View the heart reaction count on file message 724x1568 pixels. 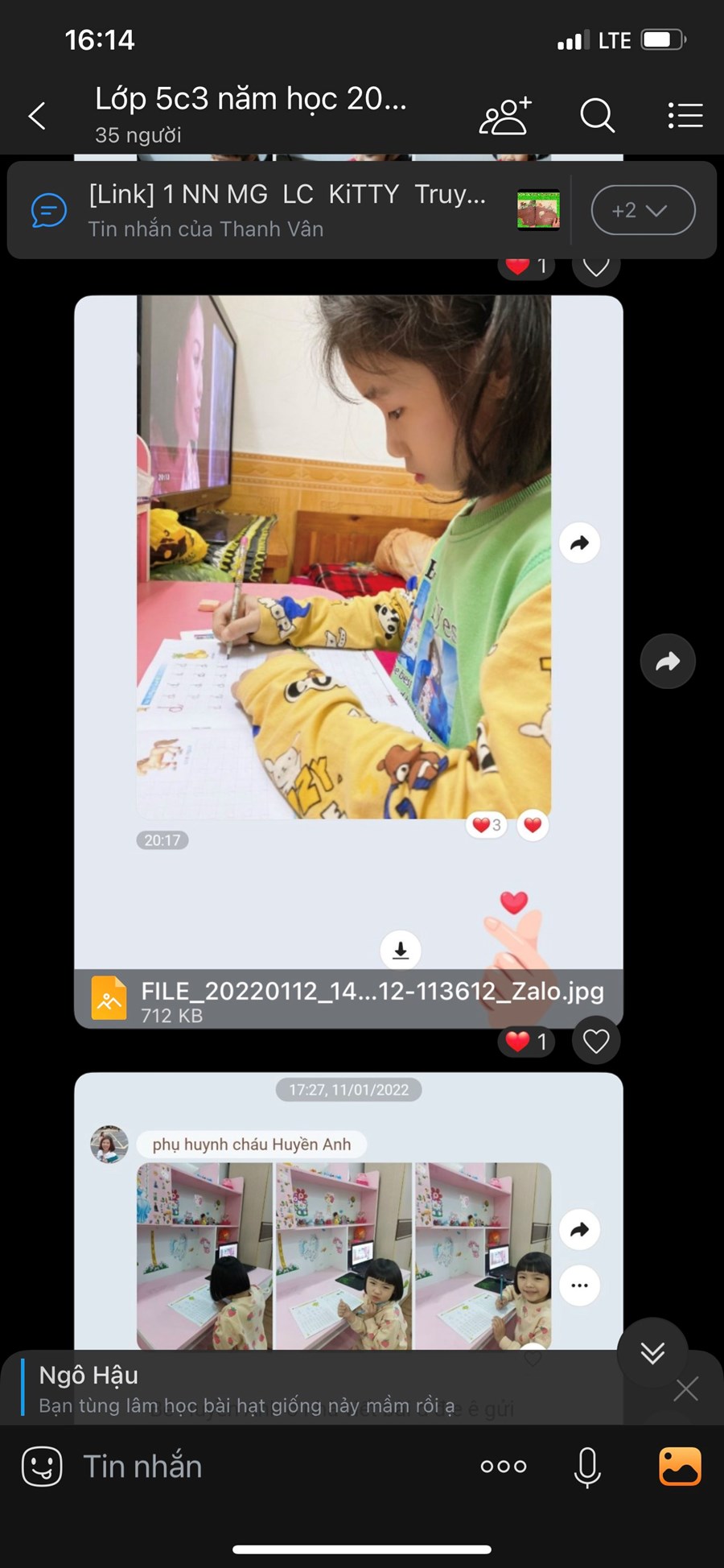[526, 1041]
